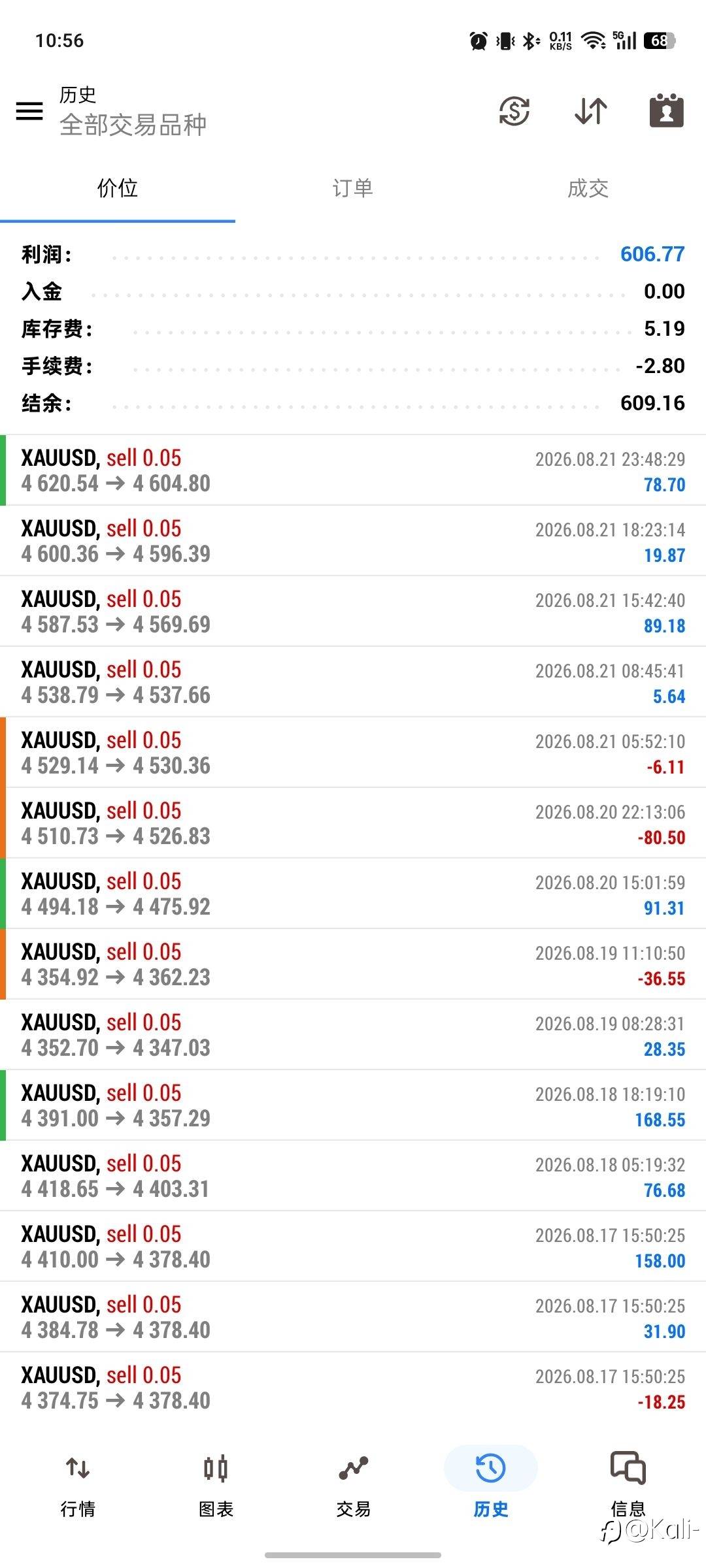The height and width of the screenshot is (1568, 706).
Task: Tap the currency symbol filter icon
Action: 514,111
